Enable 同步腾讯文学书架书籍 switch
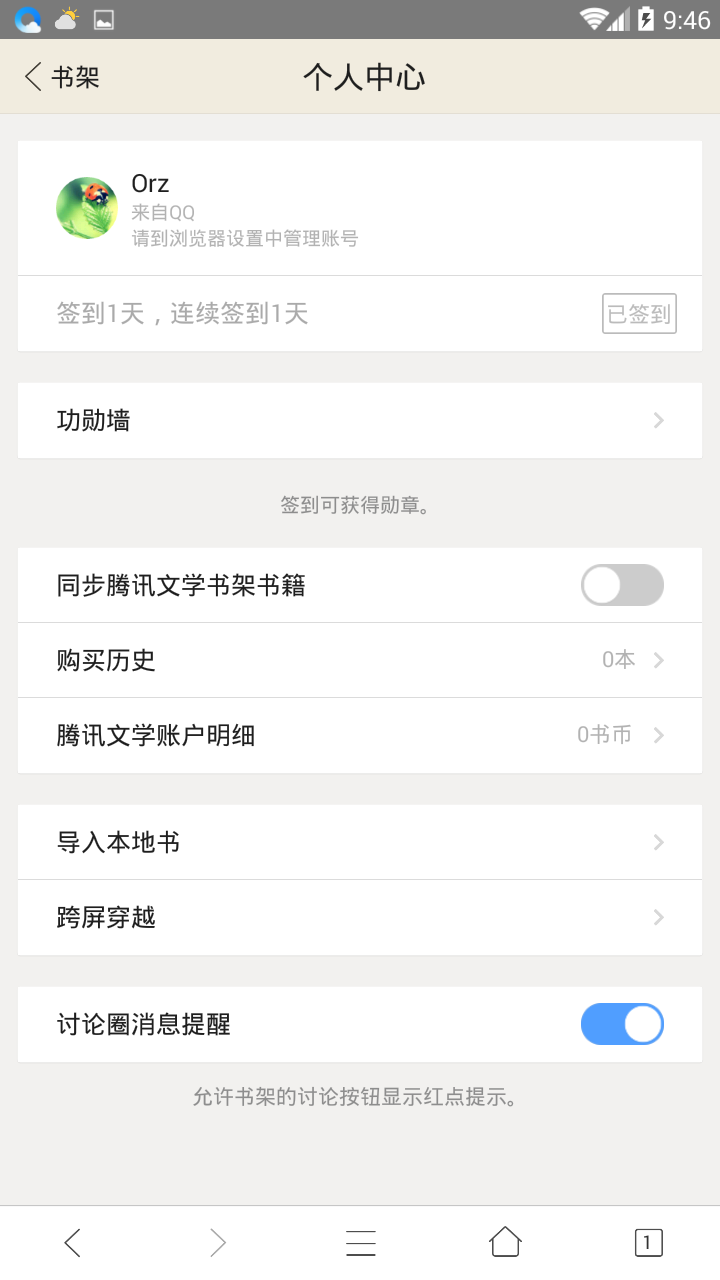Image resolution: width=720 pixels, height=1280 pixels. 622,585
